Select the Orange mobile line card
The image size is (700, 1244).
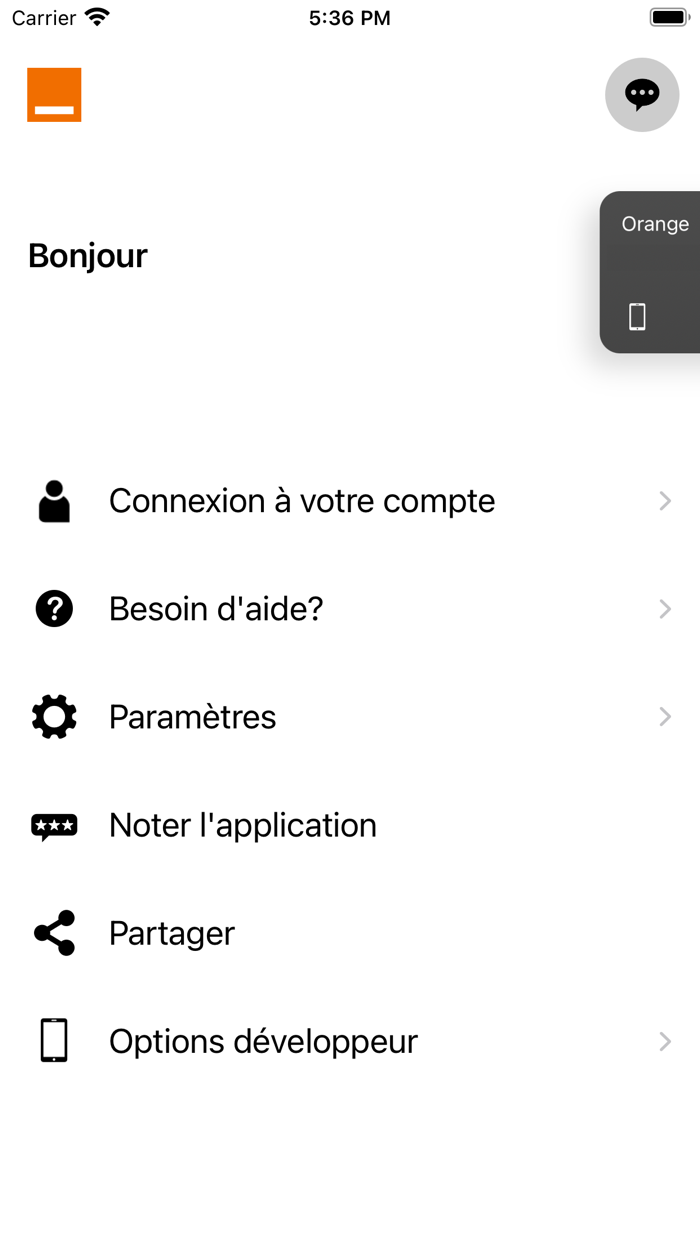click(652, 272)
